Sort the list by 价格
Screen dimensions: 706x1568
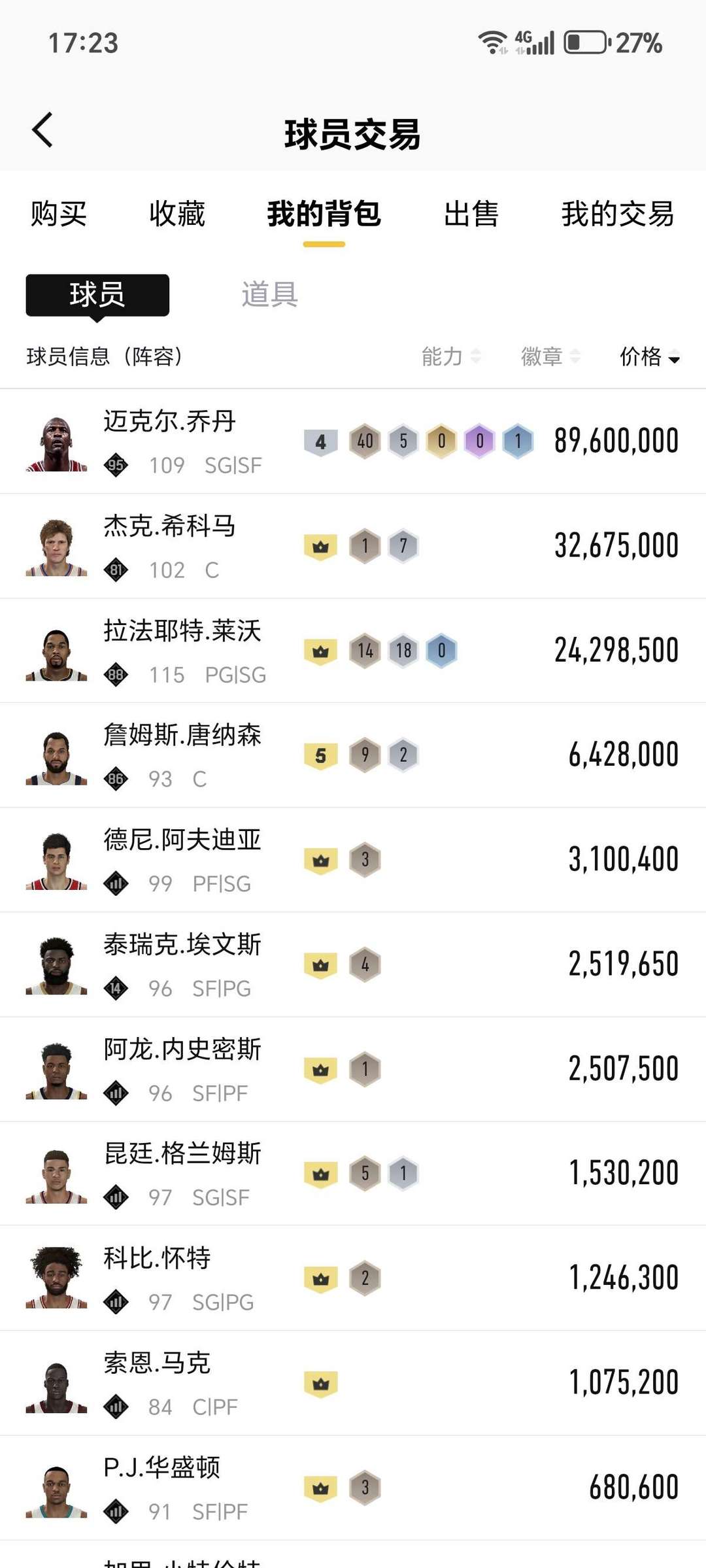click(649, 356)
